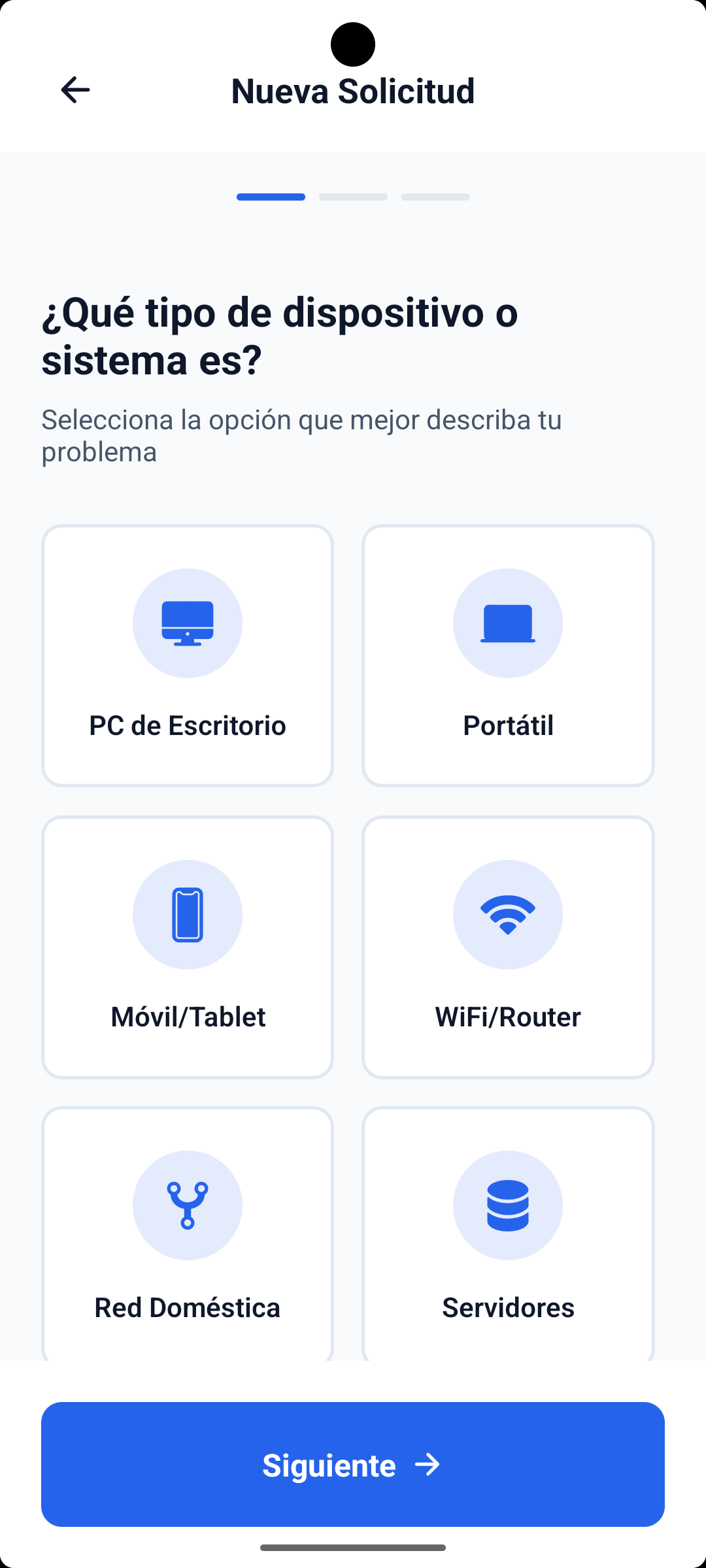This screenshot has height=1568, width=706.
Task: Tap the Servidores database stack icon
Action: click(x=508, y=1205)
